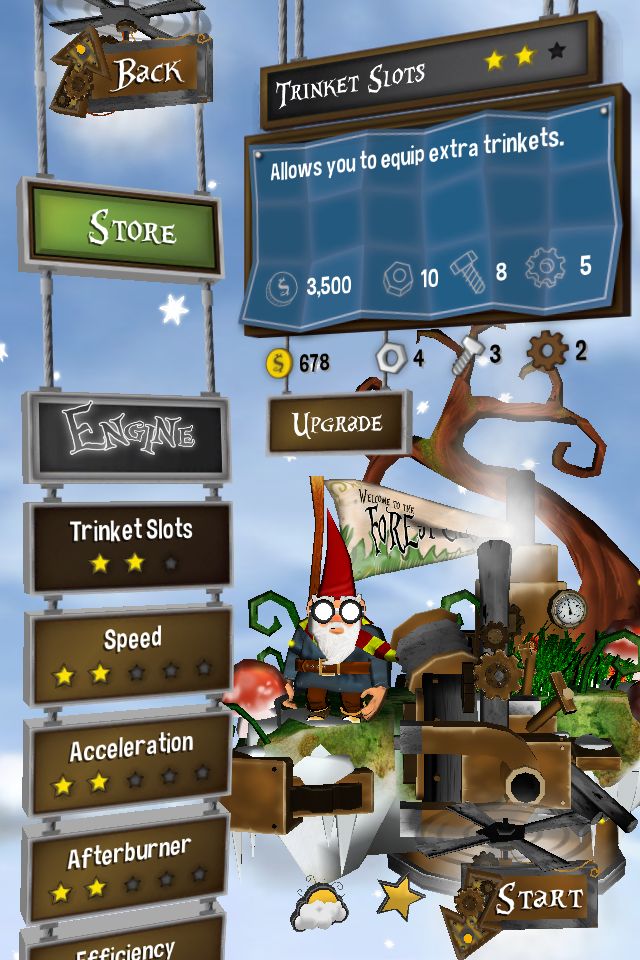This screenshot has height=960, width=640.
Task: Select the Trinket Slots upgrade
Action: click(131, 545)
